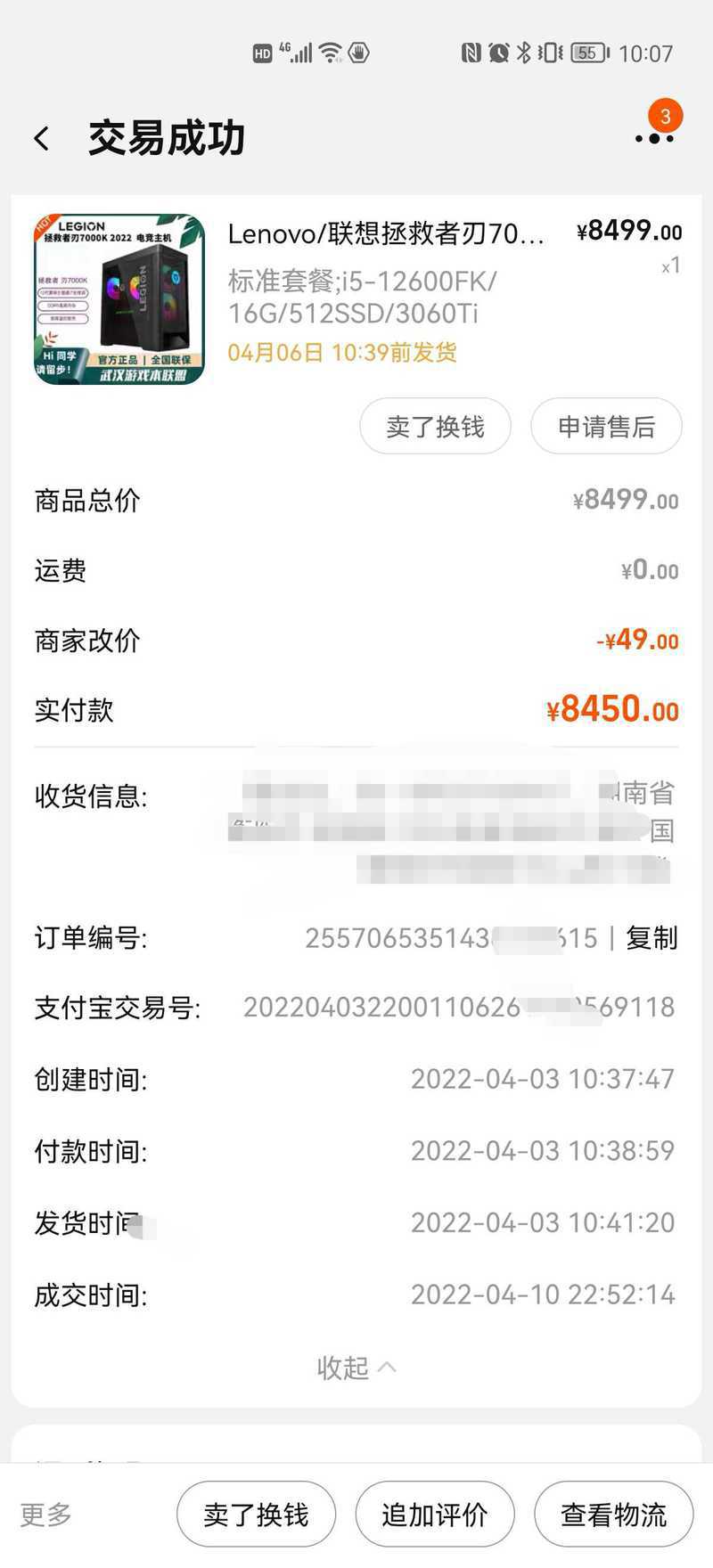Tap 申请售后 to request after-sales service
The image size is (713, 1568).
click(x=606, y=426)
